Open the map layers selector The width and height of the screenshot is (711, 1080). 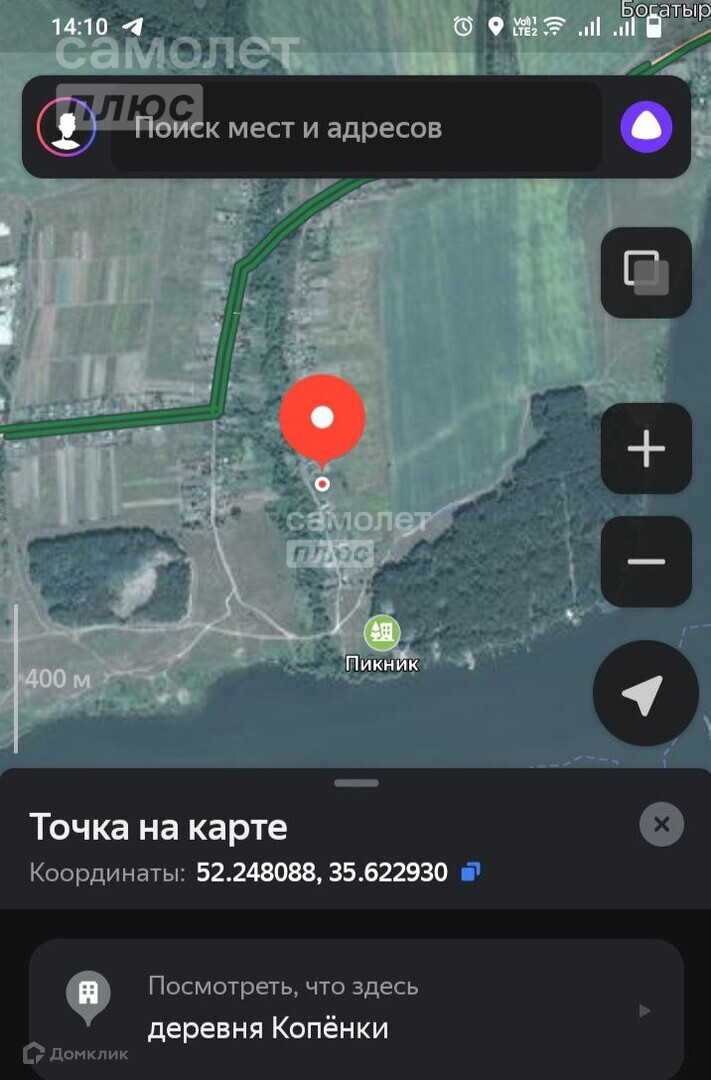point(645,272)
